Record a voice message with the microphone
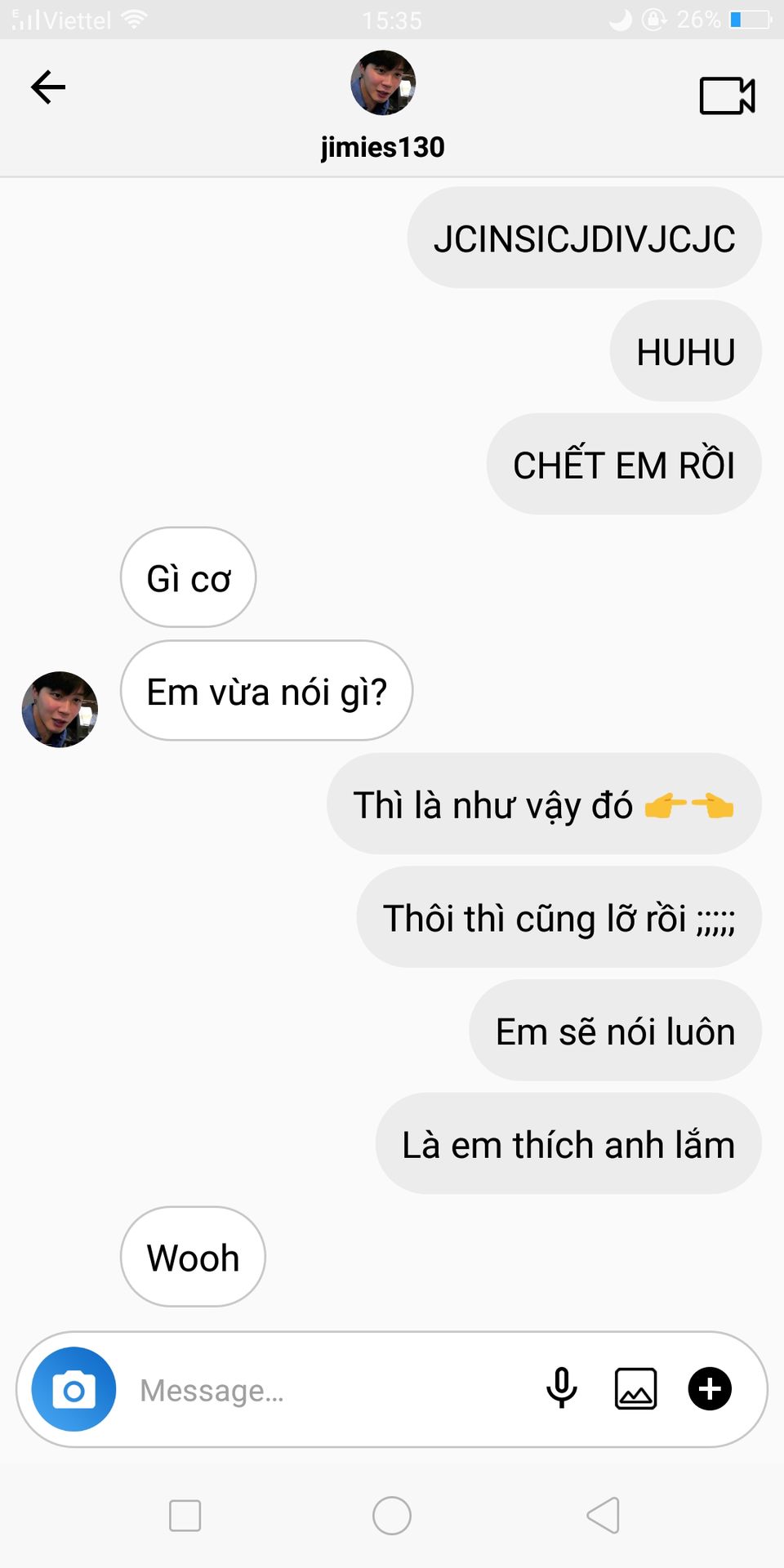Viewport: 784px width, 1568px height. coord(561,1388)
